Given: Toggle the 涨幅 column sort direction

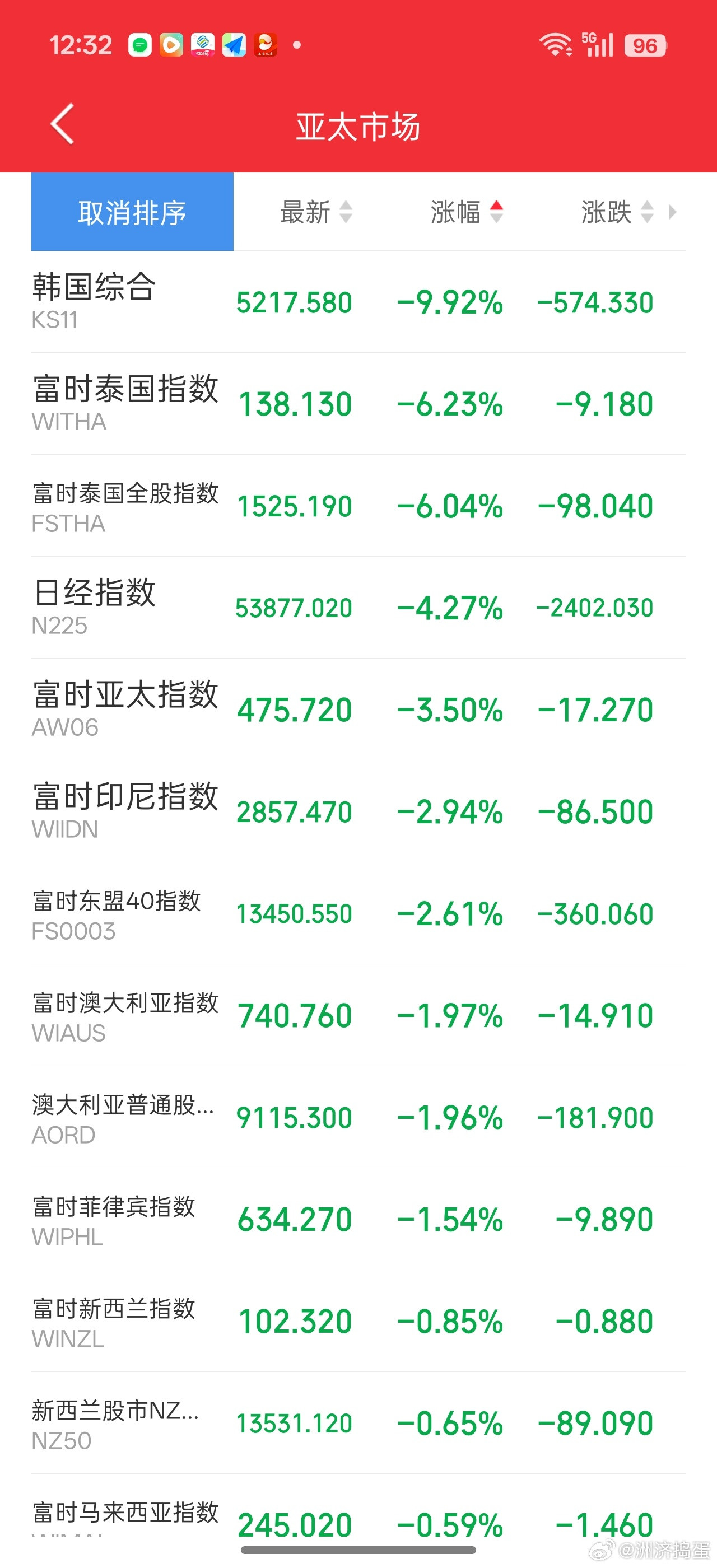Looking at the screenshot, I should click(465, 212).
